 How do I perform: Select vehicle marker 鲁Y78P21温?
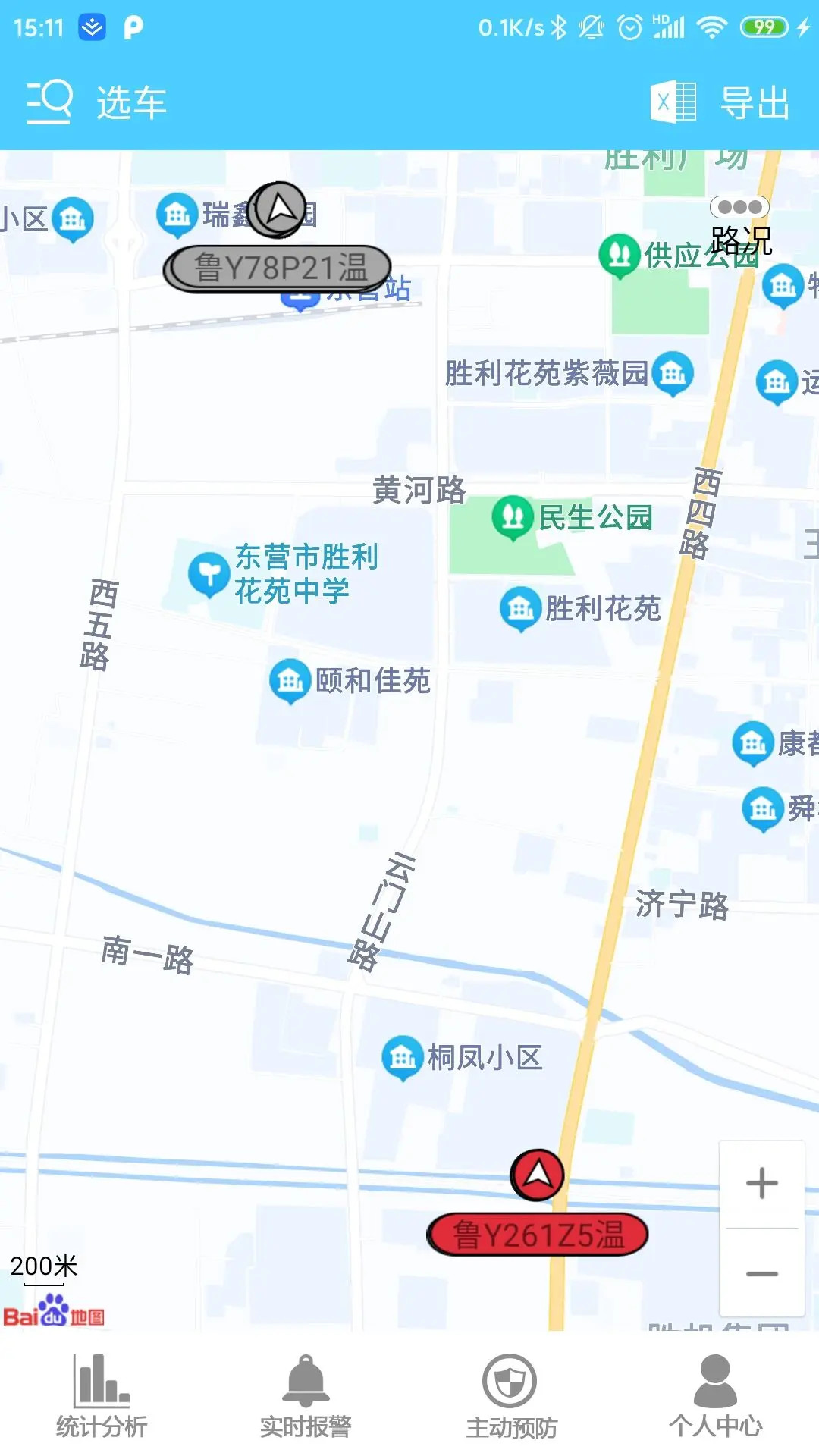click(x=278, y=268)
